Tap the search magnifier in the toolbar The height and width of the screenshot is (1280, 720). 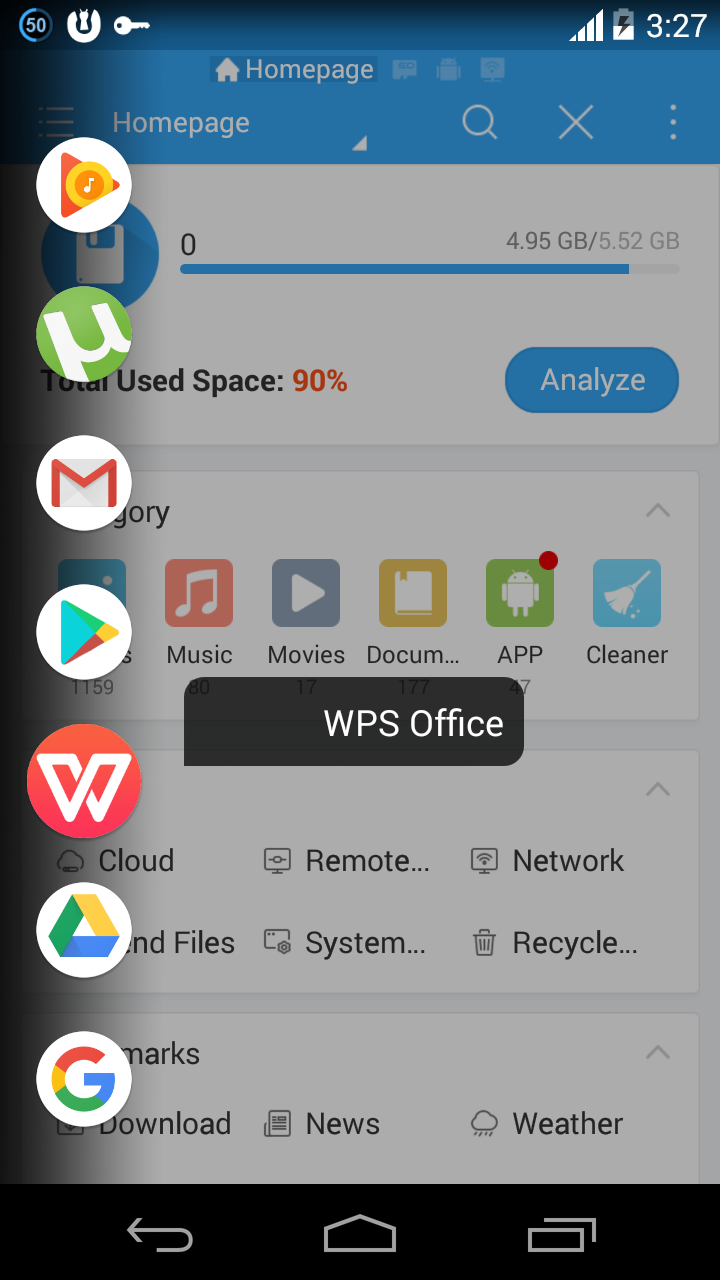pos(480,123)
